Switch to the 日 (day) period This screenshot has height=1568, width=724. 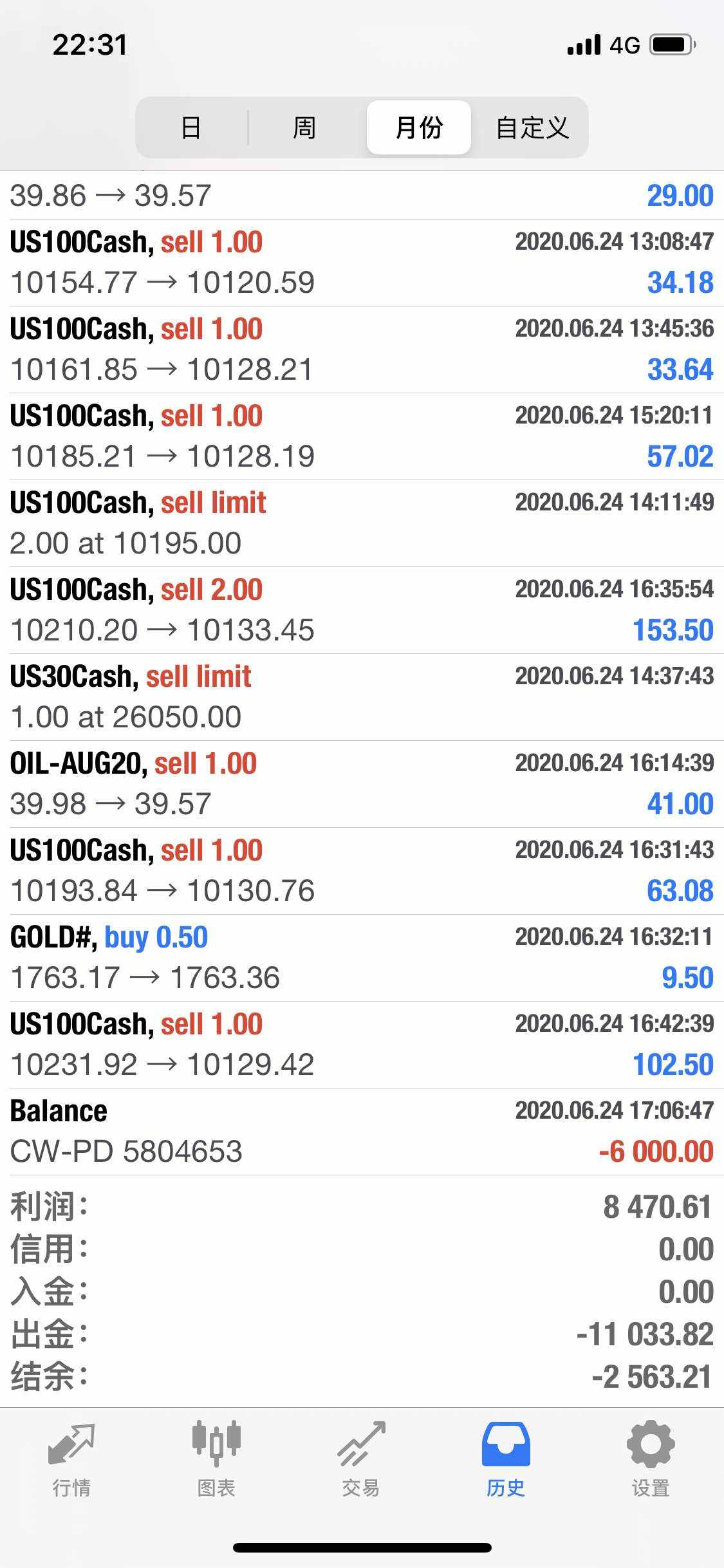[x=191, y=127]
